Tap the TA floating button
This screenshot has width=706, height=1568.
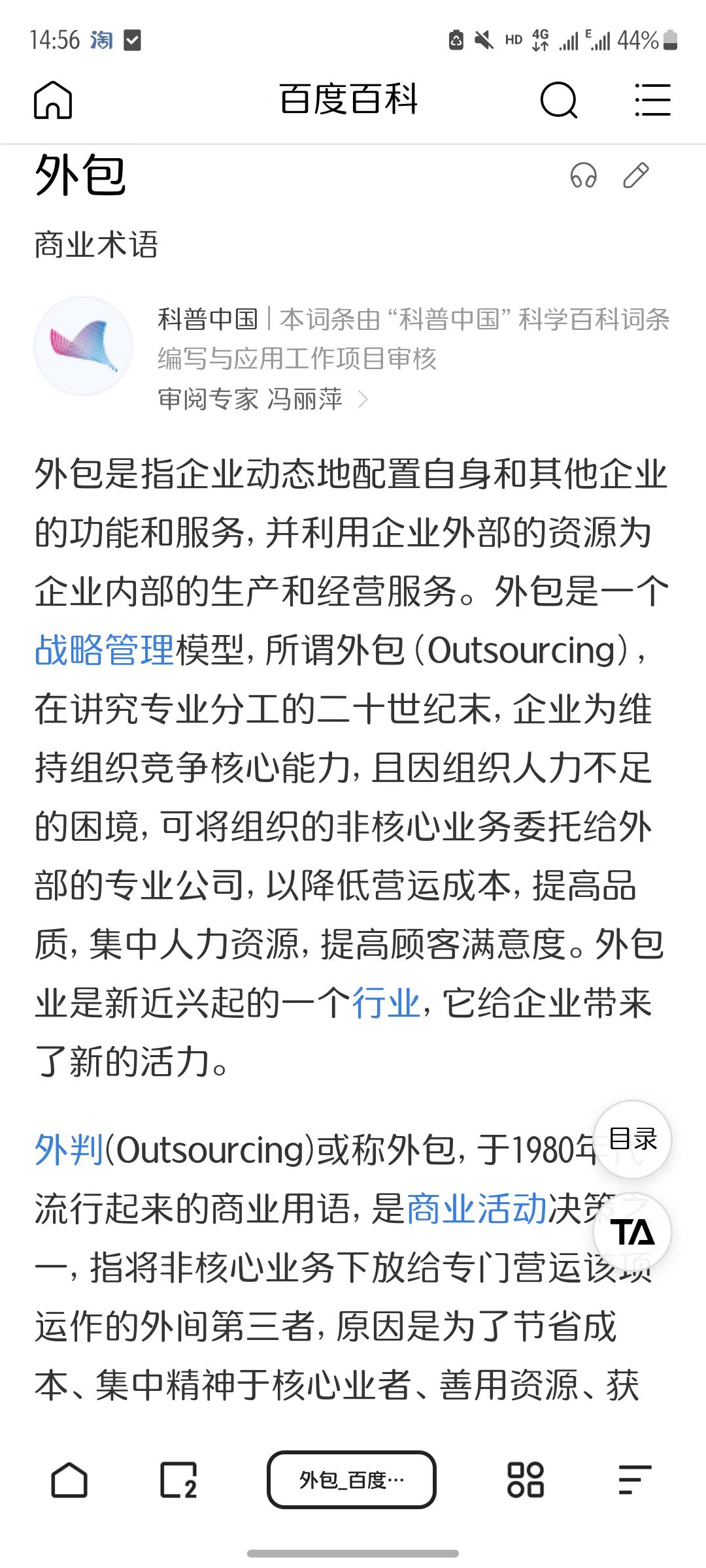click(x=632, y=1233)
